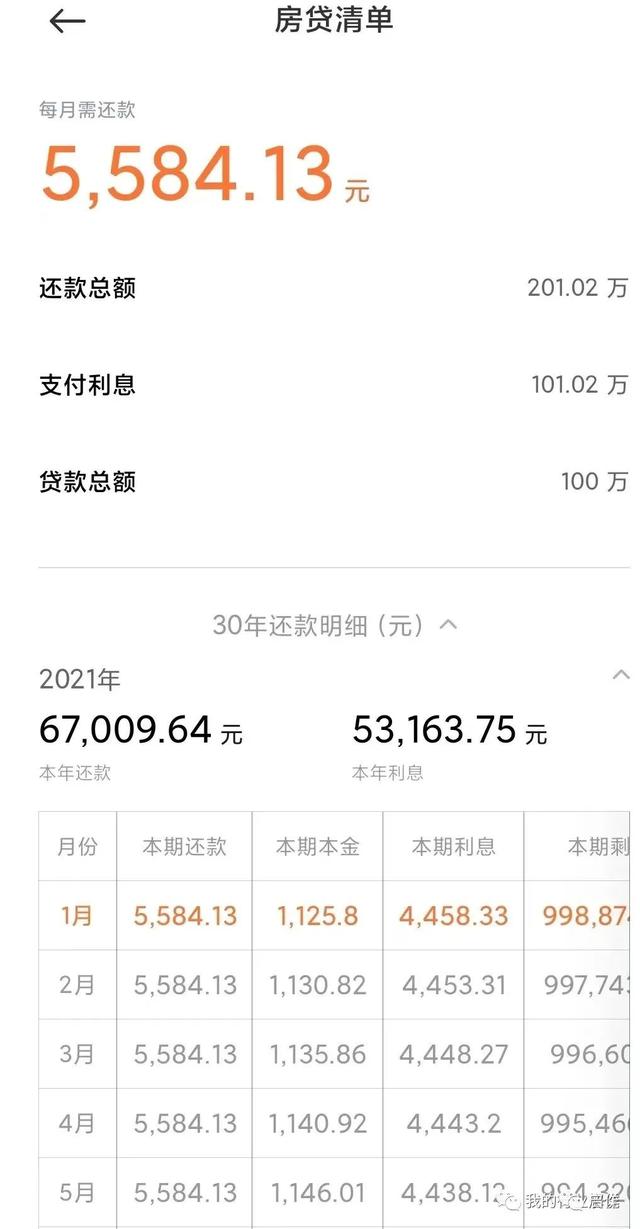Collapse the 2021年 repayment details
This screenshot has height=1229, width=640.
point(621,677)
